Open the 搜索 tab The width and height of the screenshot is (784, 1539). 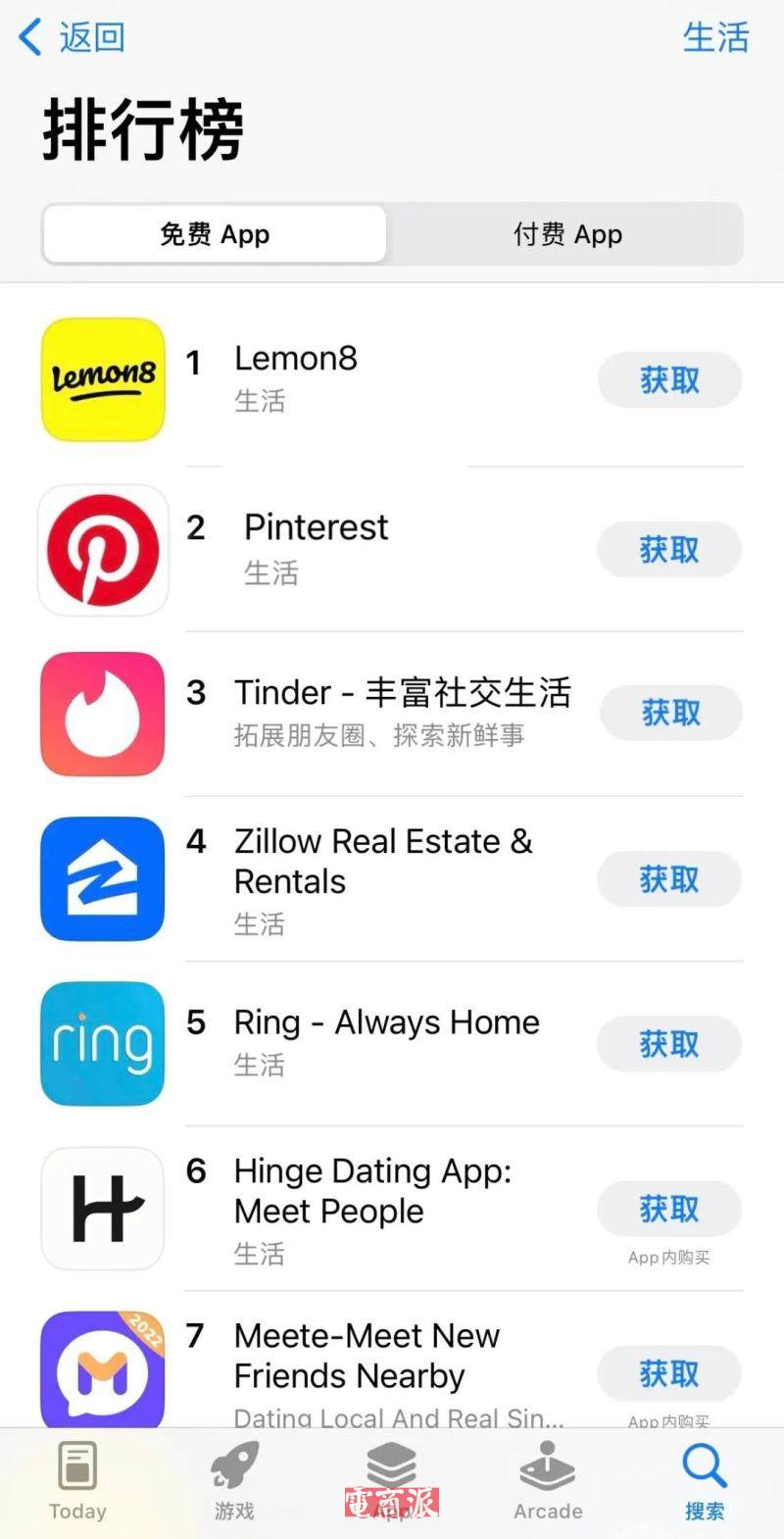[704, 1480]
